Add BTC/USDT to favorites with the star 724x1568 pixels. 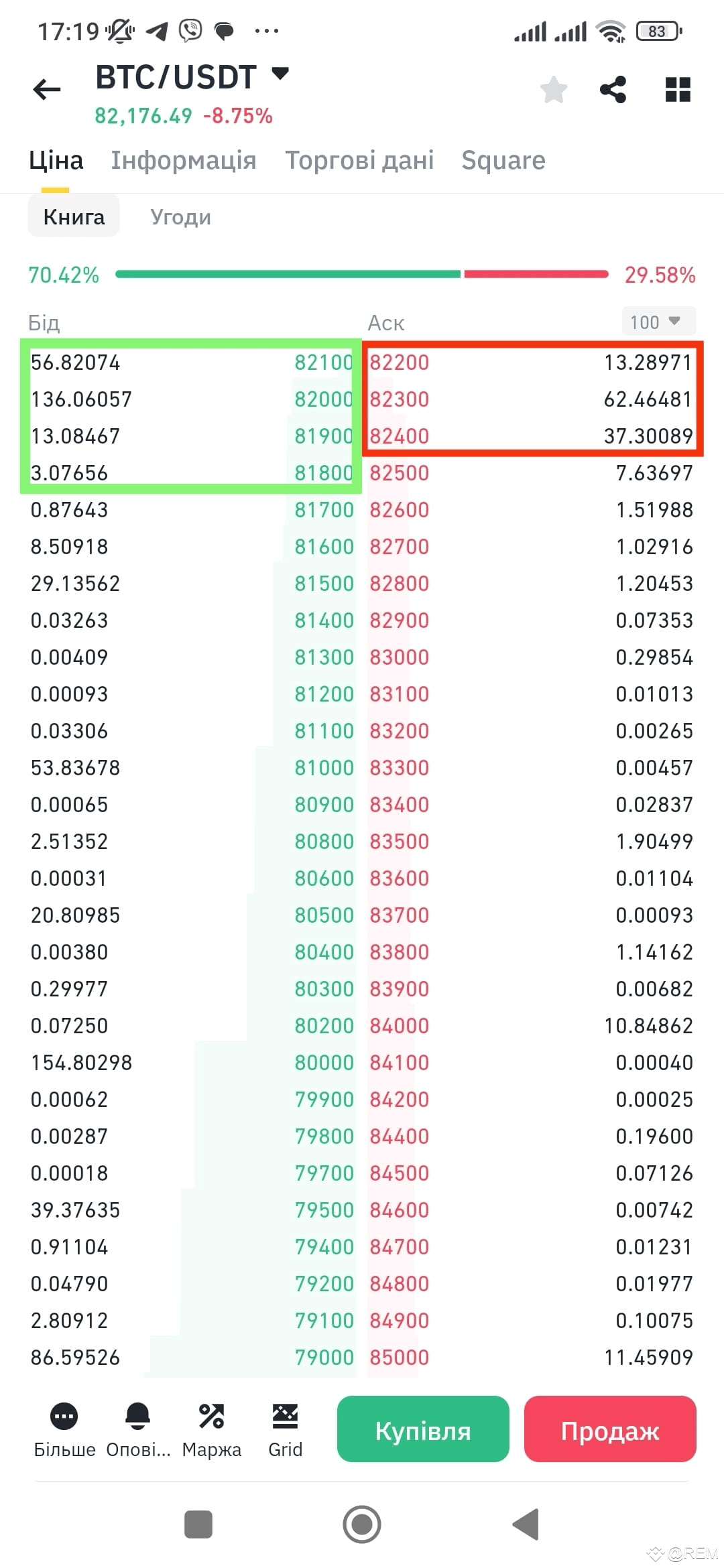click(552, 89)
